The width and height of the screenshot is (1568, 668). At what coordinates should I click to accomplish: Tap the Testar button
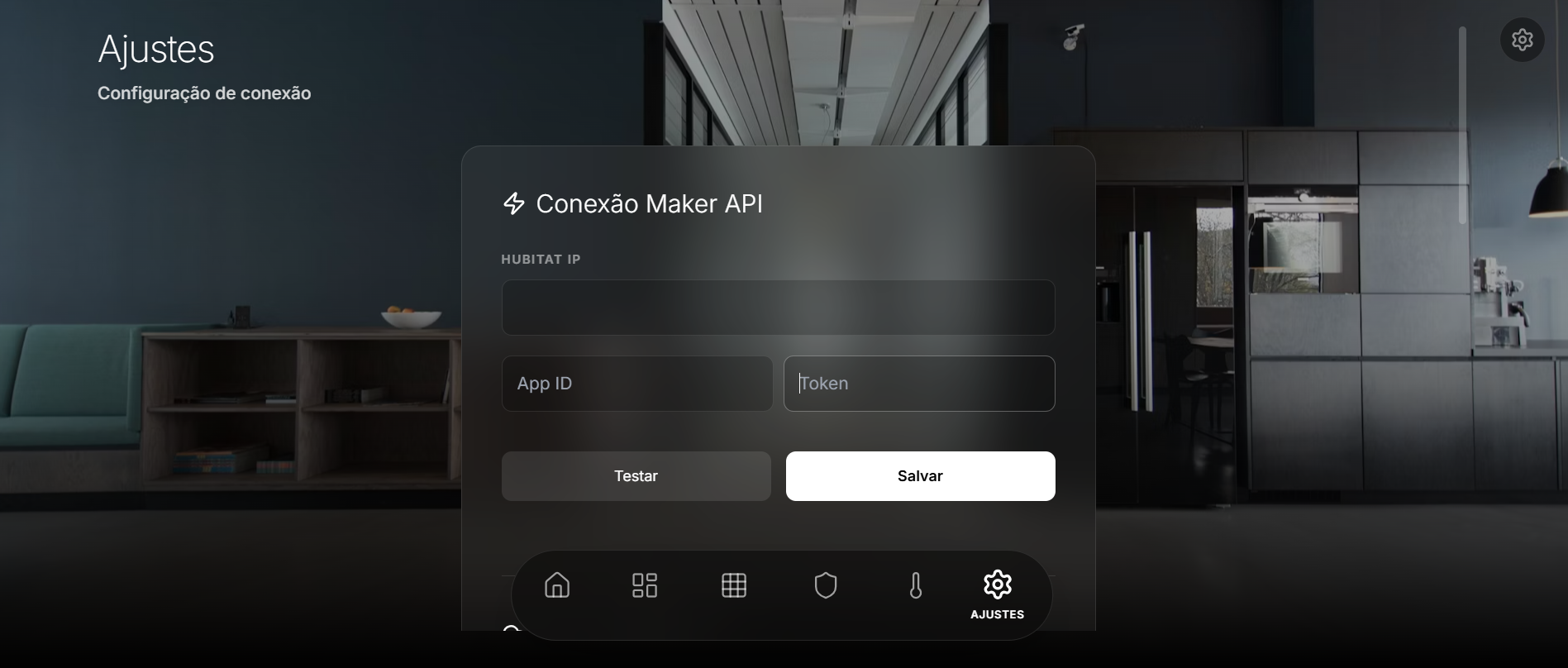(636, 476)
